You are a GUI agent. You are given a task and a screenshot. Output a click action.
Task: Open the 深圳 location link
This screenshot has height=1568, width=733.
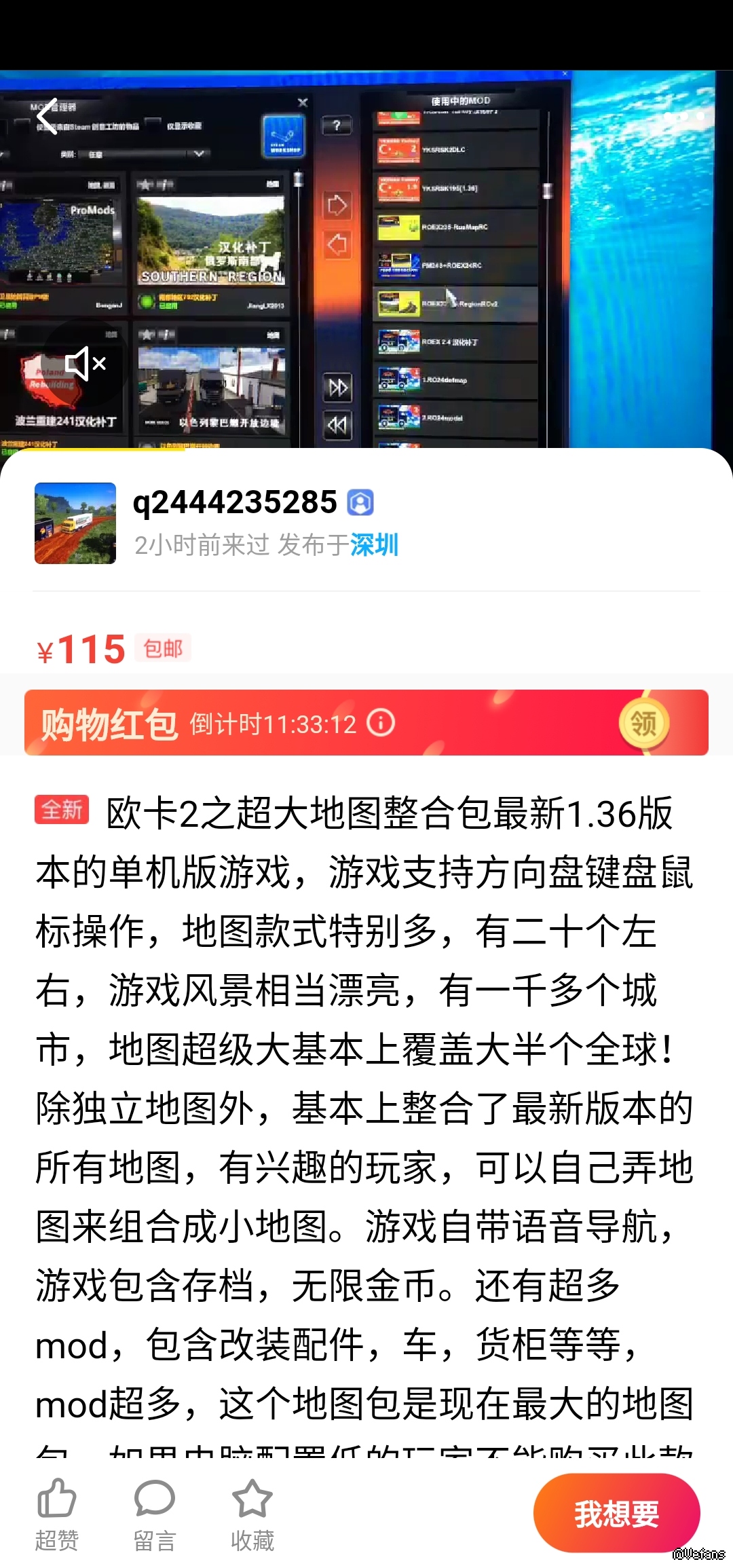click(374, 545)
